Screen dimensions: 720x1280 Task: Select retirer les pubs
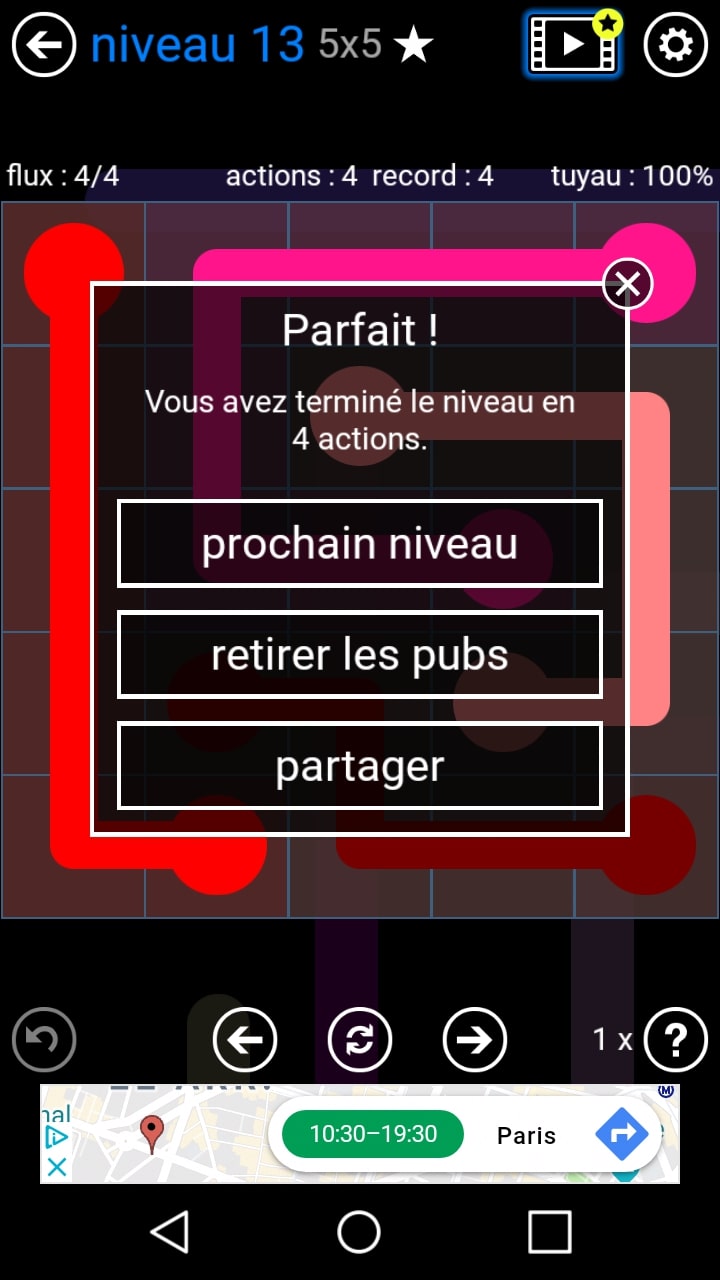360,655
